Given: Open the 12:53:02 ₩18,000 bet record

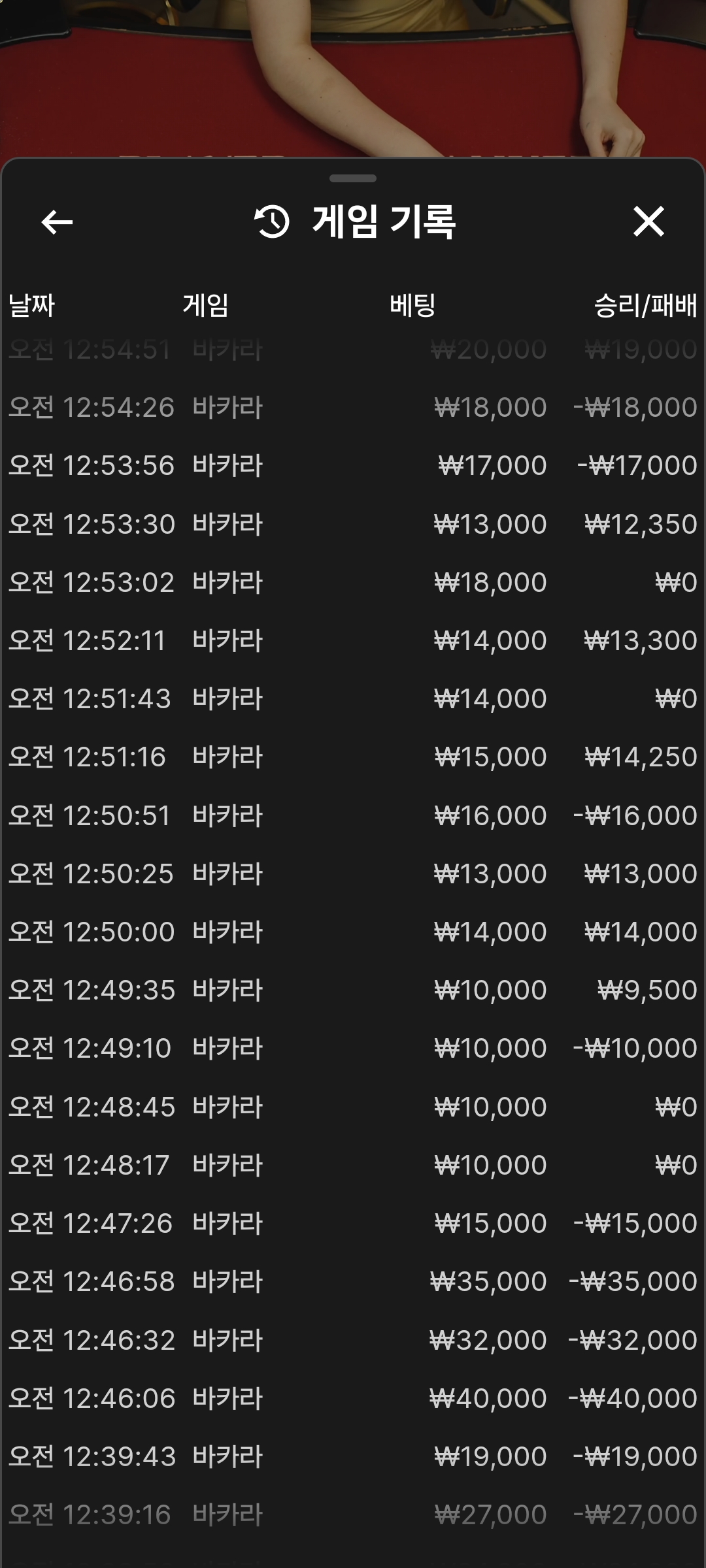Looking at the screenshot, I should pos(353,582).
